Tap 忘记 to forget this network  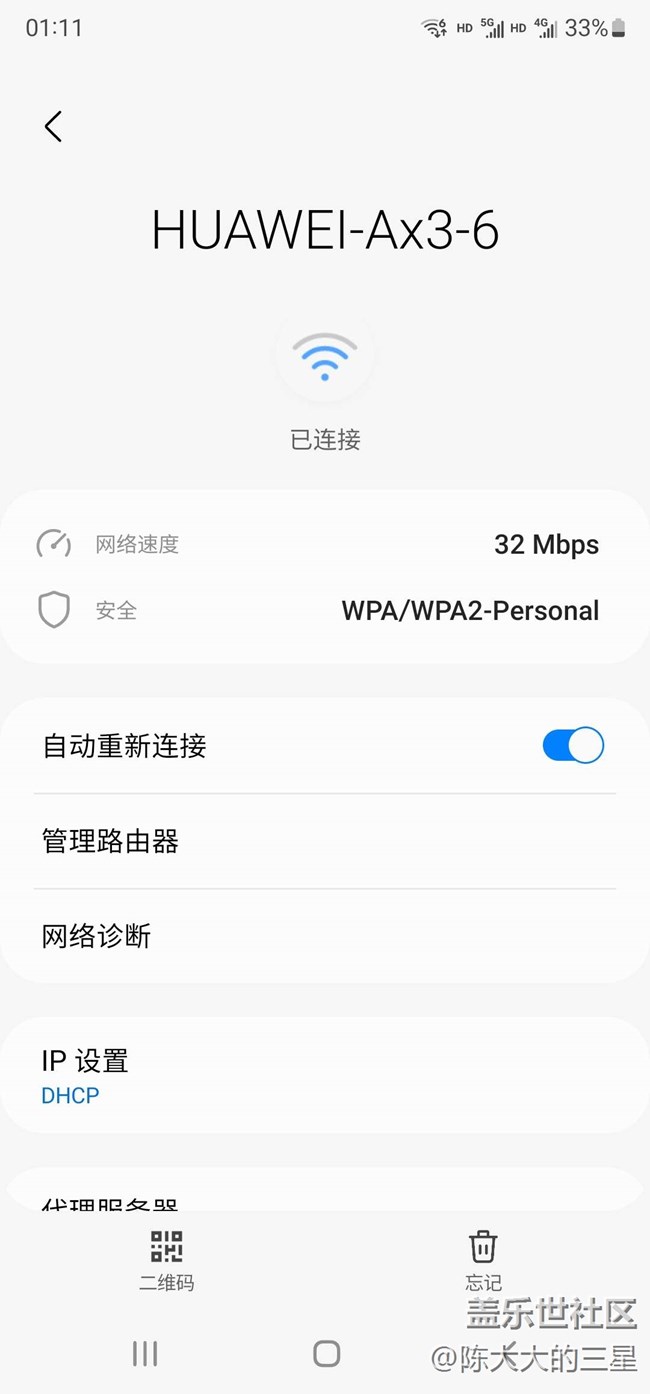click(x=483, y=1258)
